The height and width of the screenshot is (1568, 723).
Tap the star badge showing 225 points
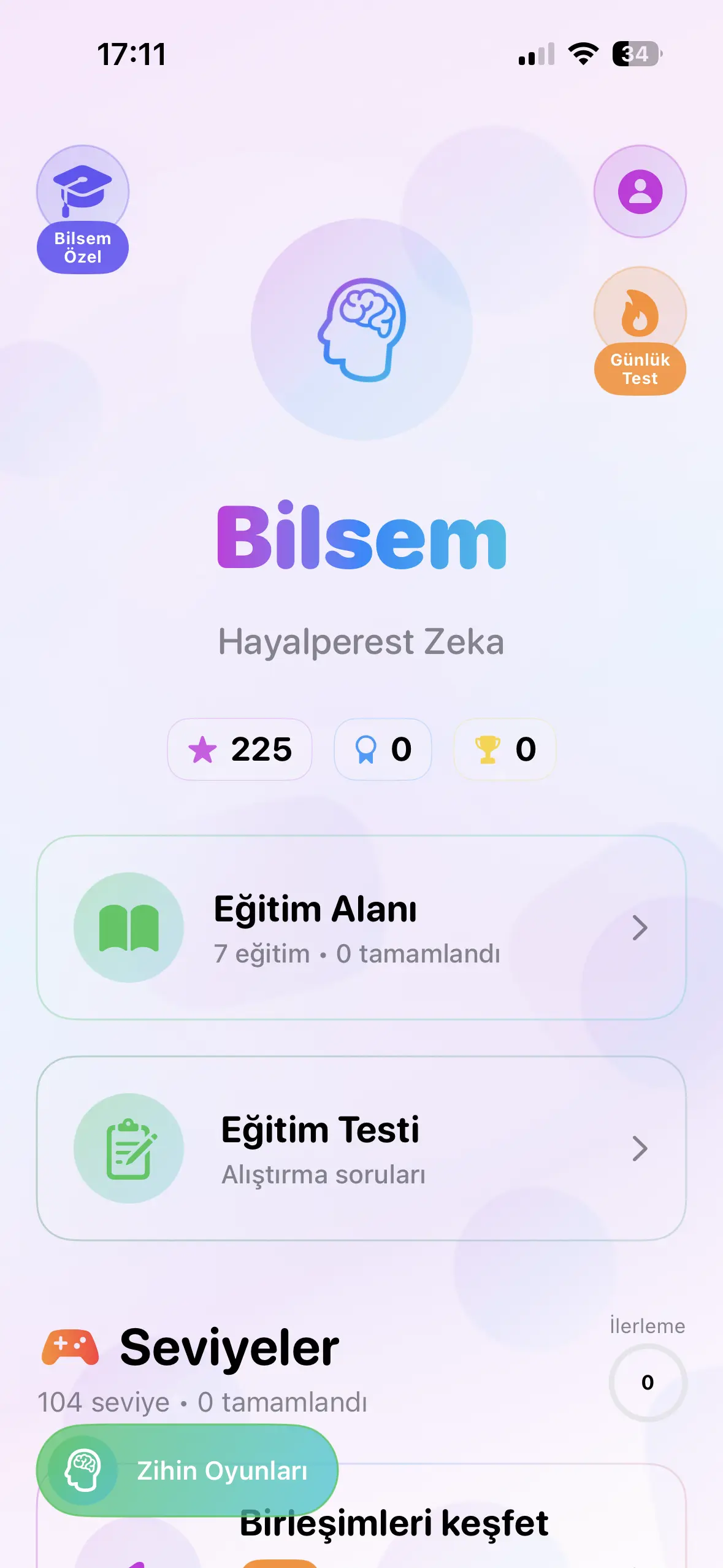240,749
